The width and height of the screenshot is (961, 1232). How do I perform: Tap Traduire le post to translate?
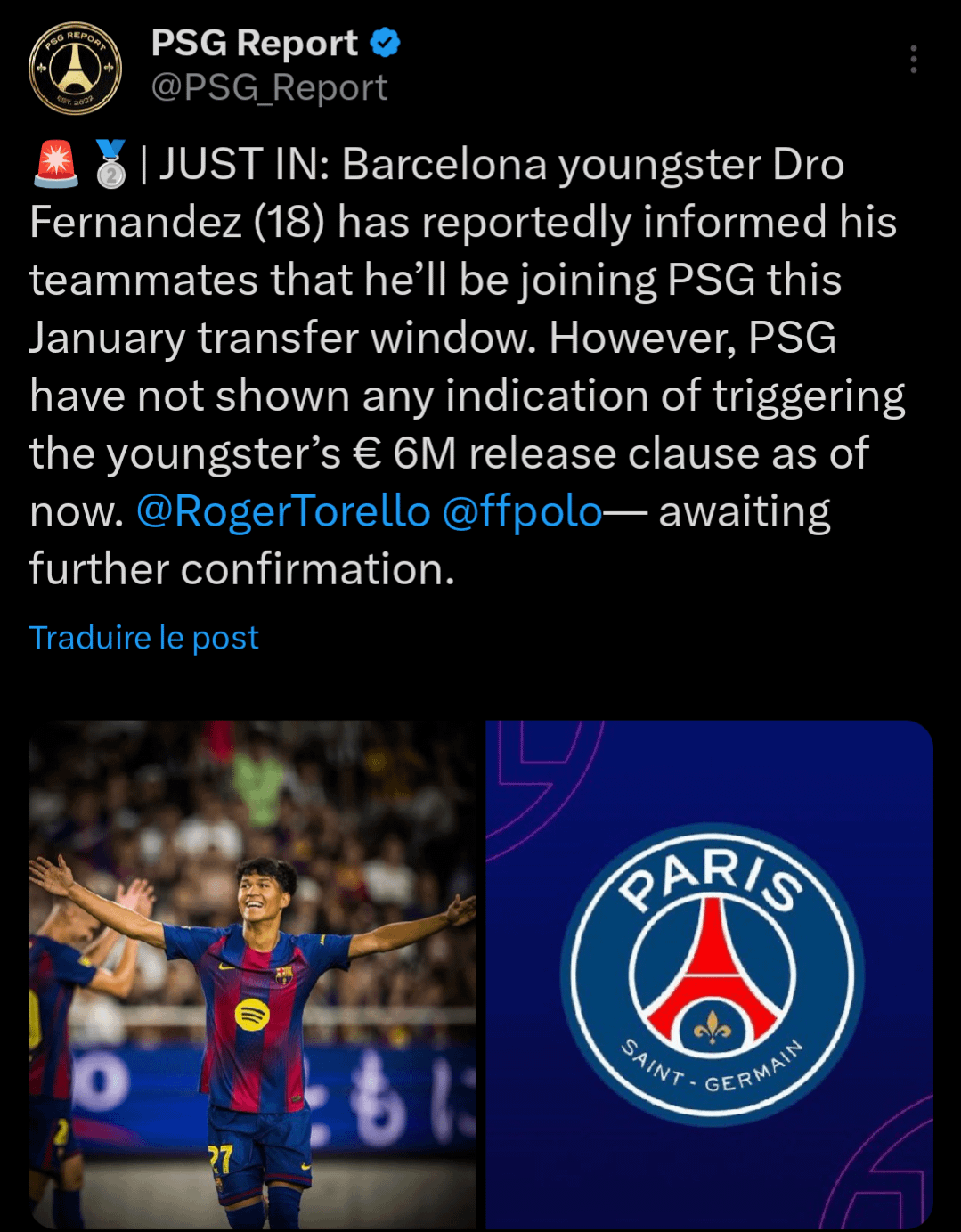(x=144, y=638)
